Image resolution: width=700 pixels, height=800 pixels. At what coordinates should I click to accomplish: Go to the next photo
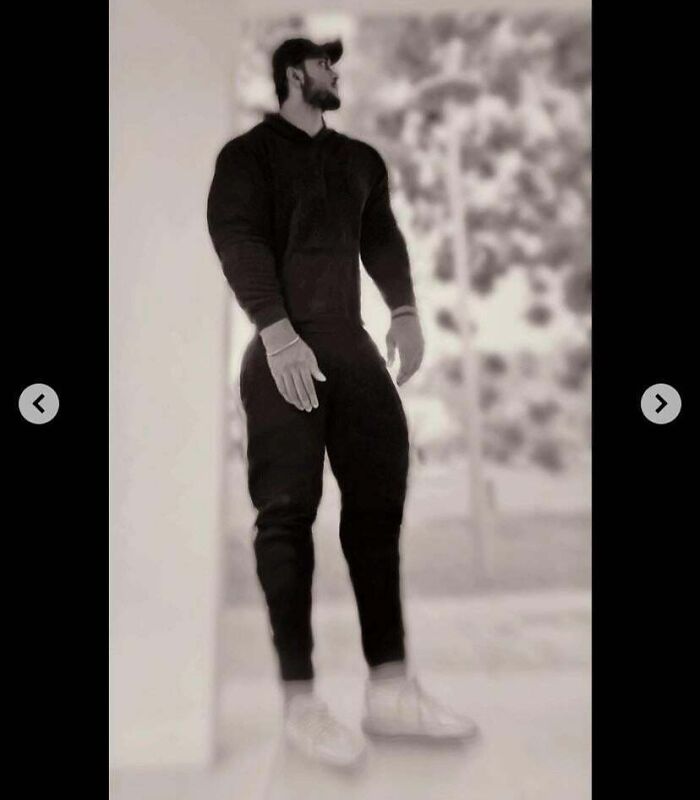point(660,404)
